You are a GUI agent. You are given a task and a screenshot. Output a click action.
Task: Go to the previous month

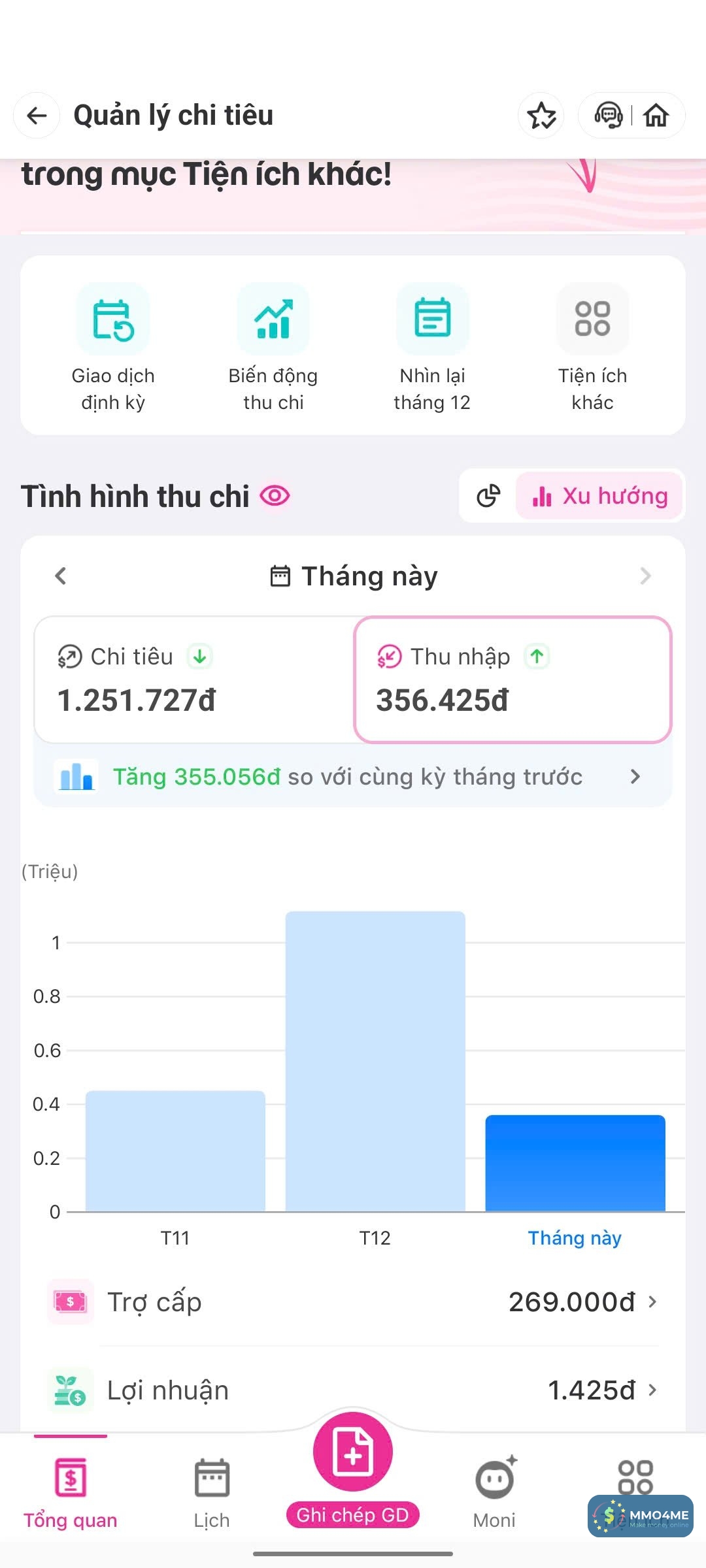61,576
